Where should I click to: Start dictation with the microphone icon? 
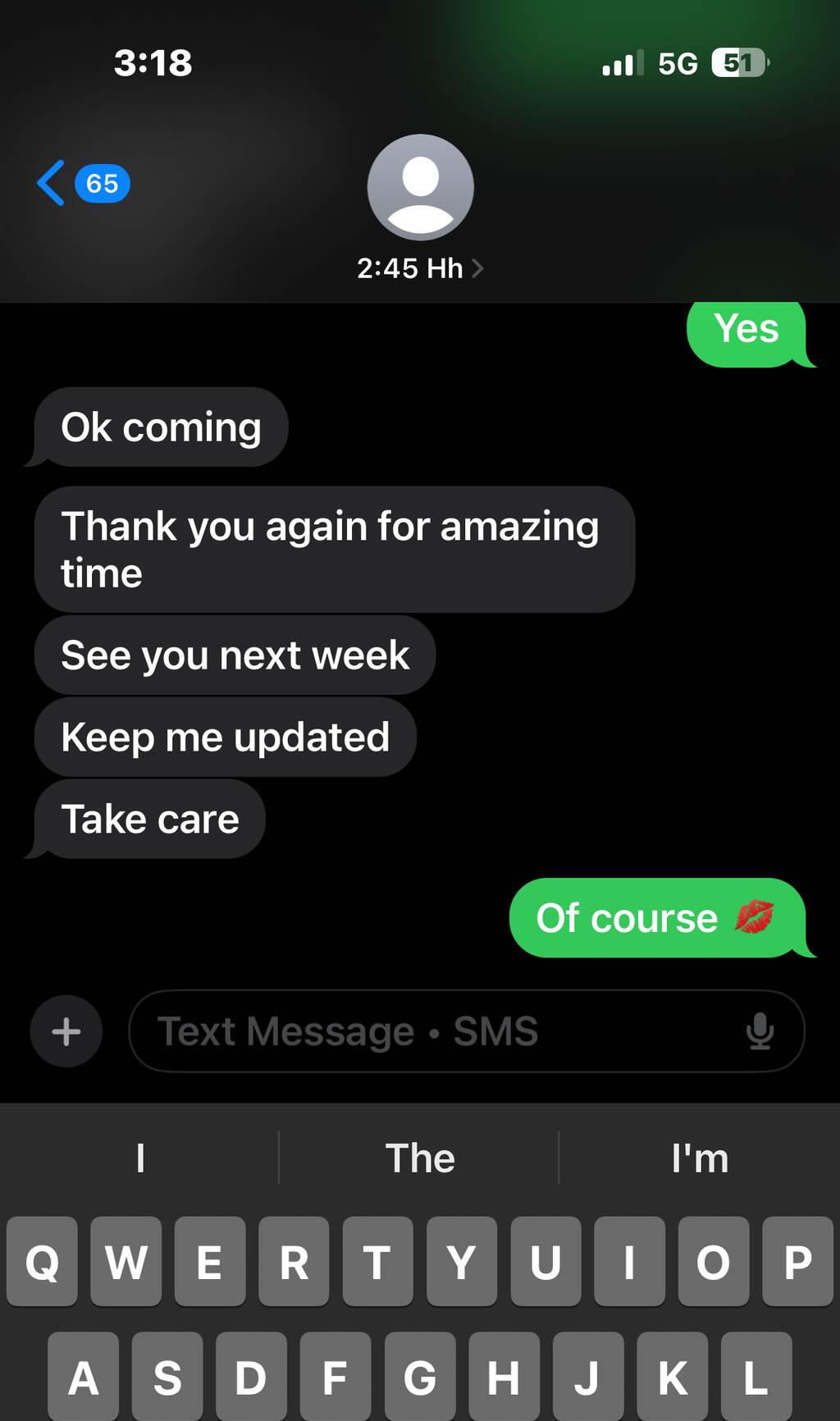[760, 1031]
